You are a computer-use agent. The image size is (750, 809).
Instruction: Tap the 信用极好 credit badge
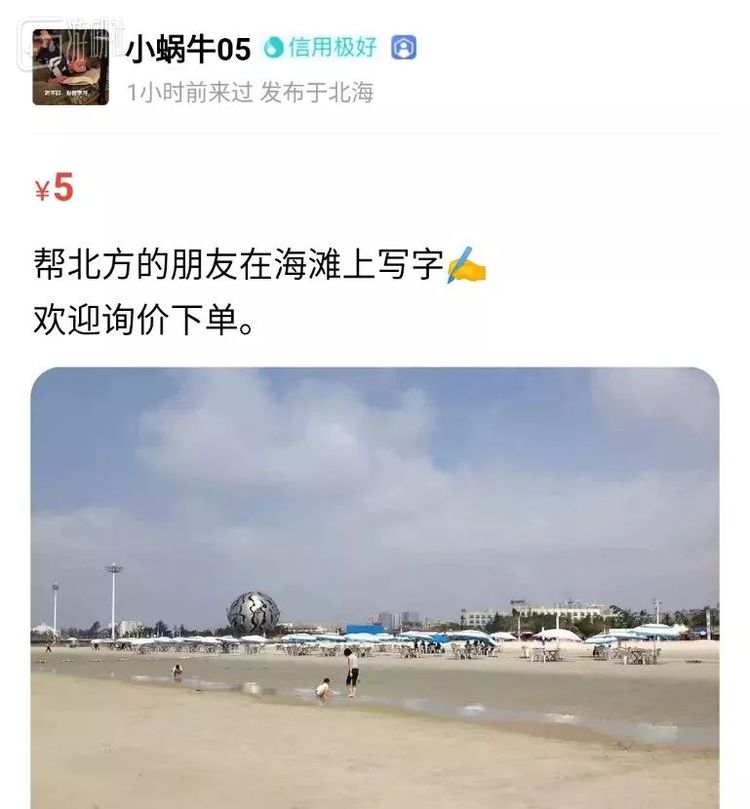click(321, 47)
